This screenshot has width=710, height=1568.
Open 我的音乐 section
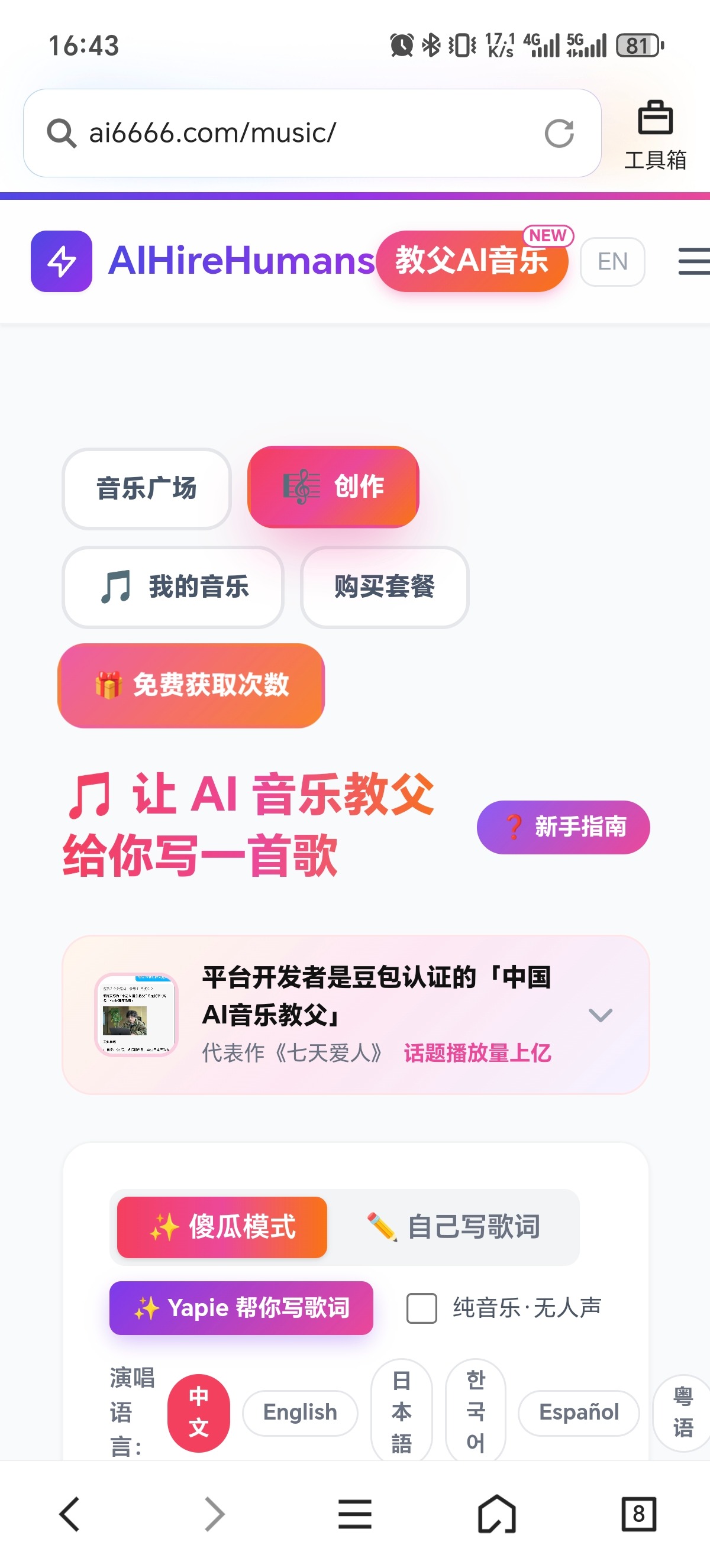(173, 587)
